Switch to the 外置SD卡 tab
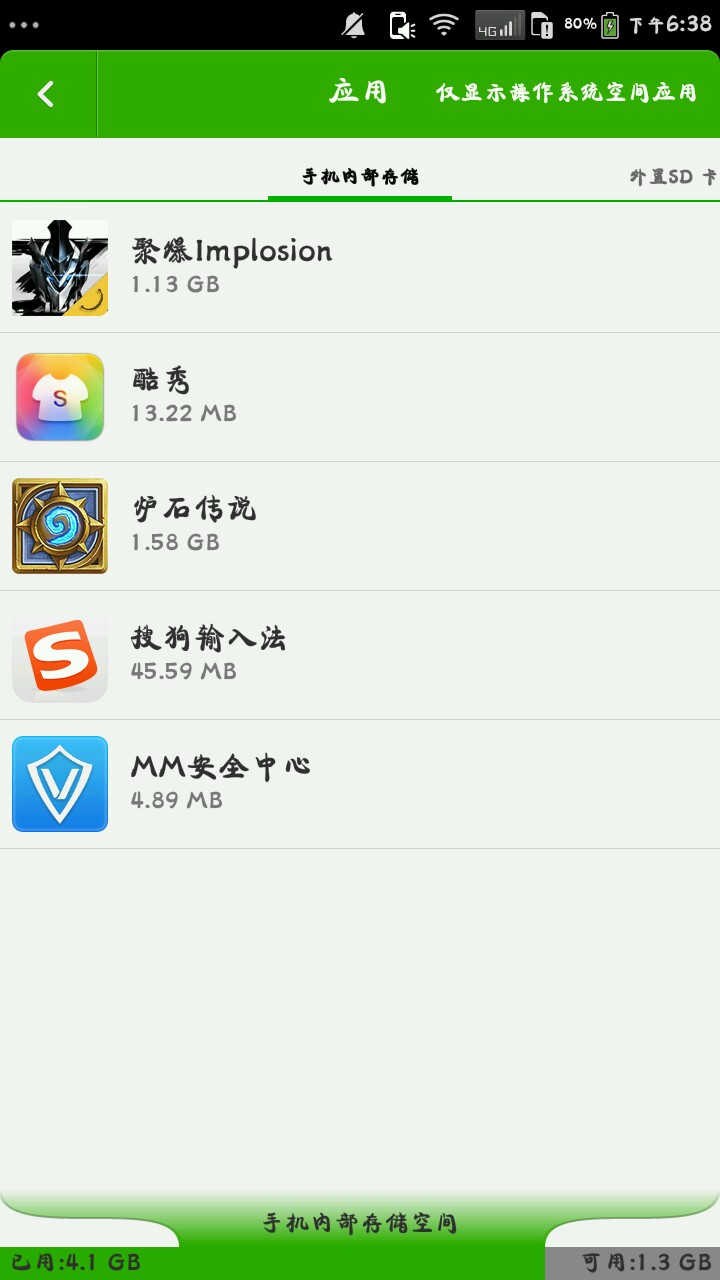The image size is (720, 1280). click(x=673, y=177)
